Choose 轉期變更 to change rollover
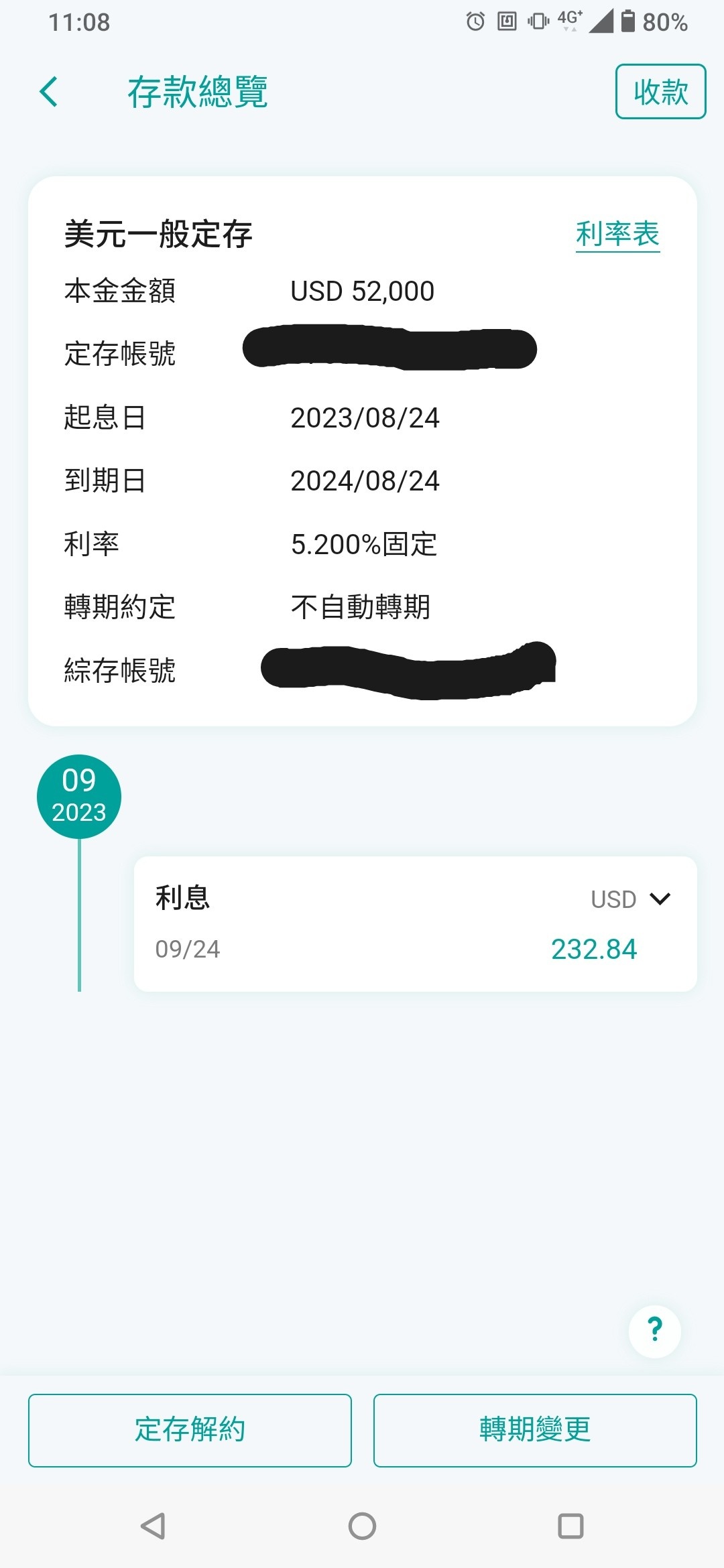The image size is (724, 1568). [535, 1430]
